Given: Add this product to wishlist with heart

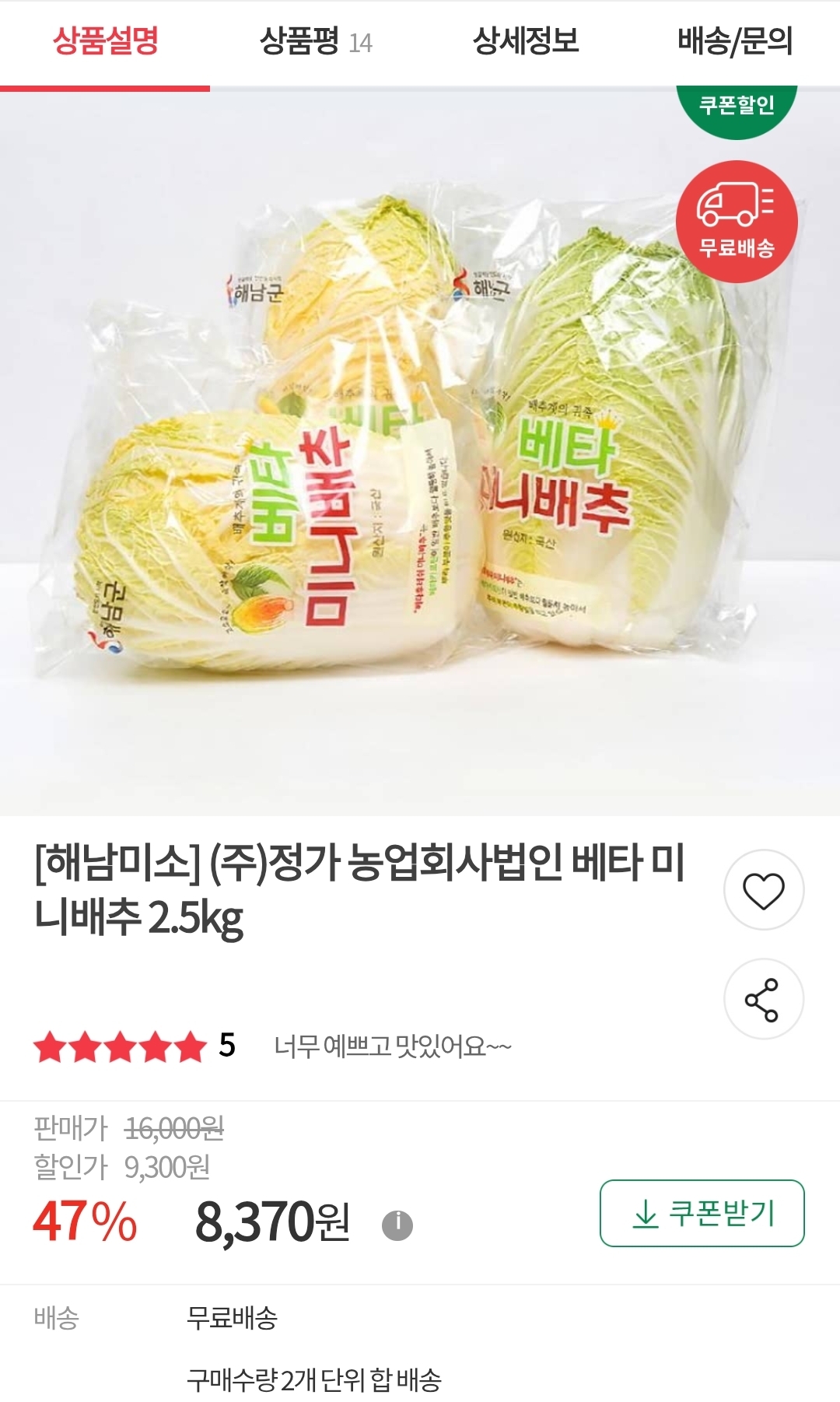Looking at the screenshot, I should point(763,890).
